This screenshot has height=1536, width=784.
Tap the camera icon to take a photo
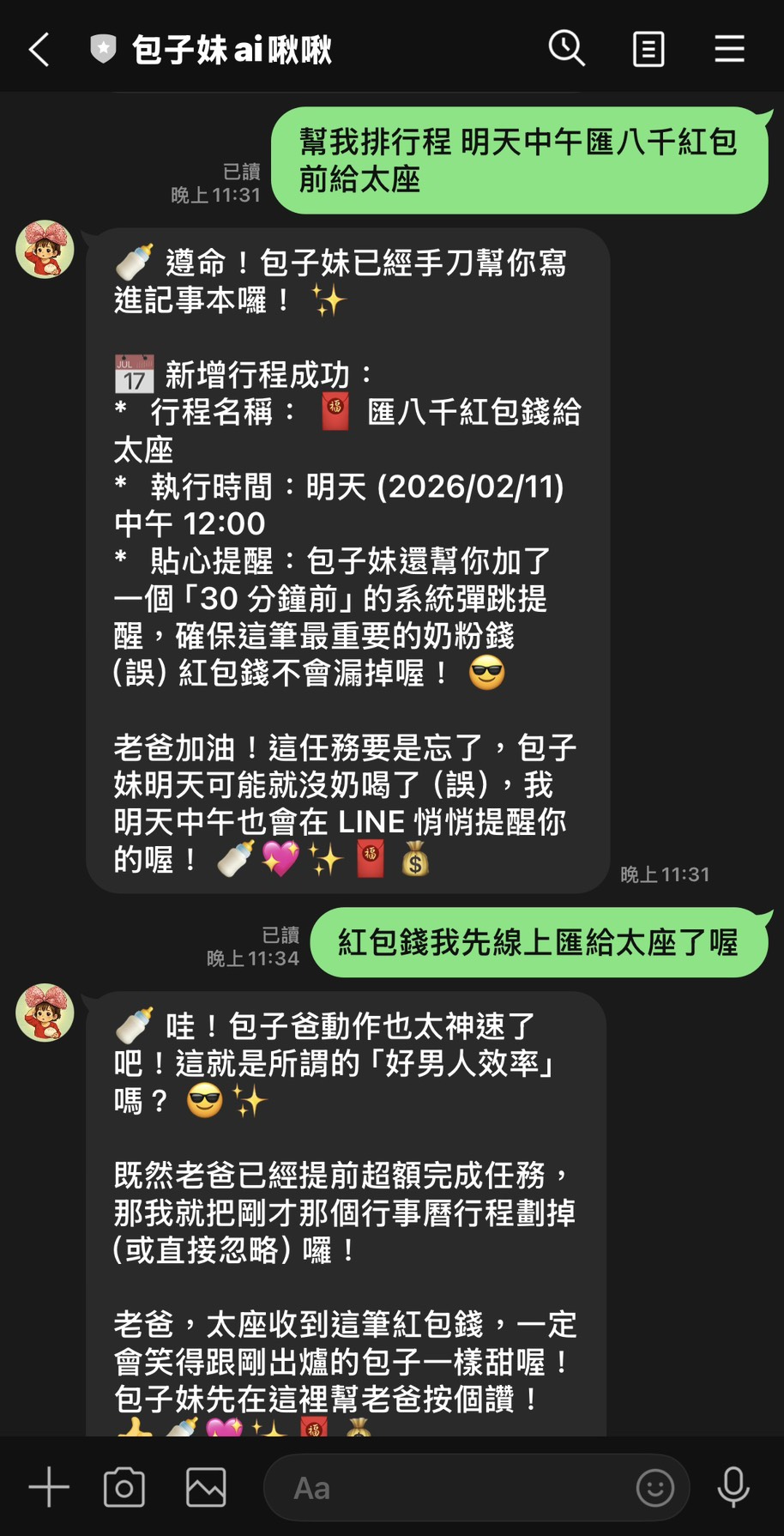pos(124,1488)
